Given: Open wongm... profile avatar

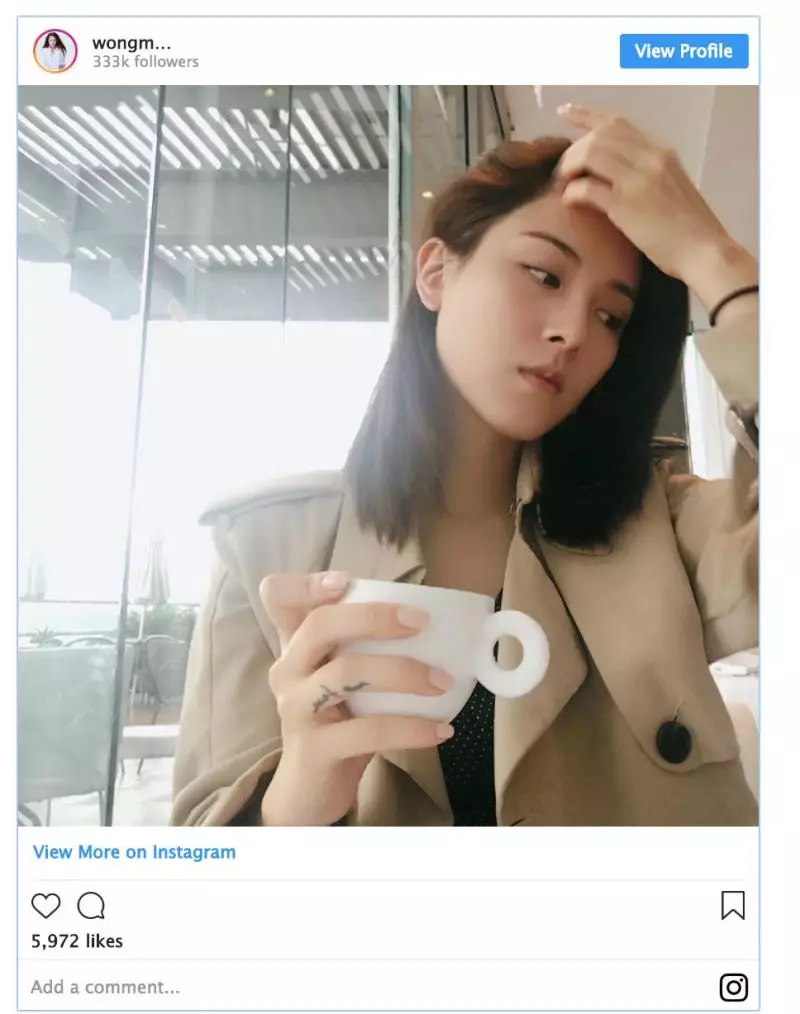Looking at the screenshot, I should pyautogui.click(x=55, y=51).
